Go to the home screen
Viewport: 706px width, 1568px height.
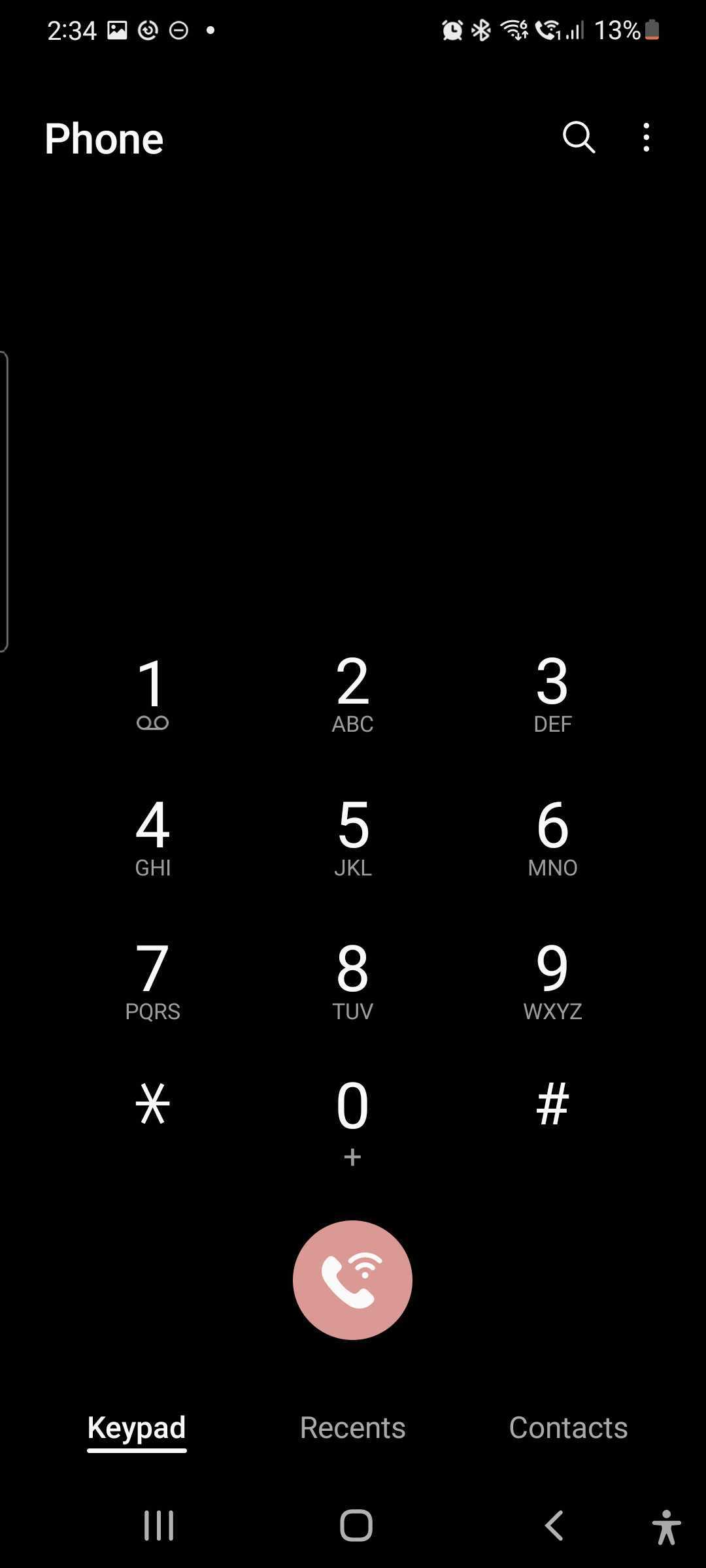pyautogui.click(x=356, y=1526)
